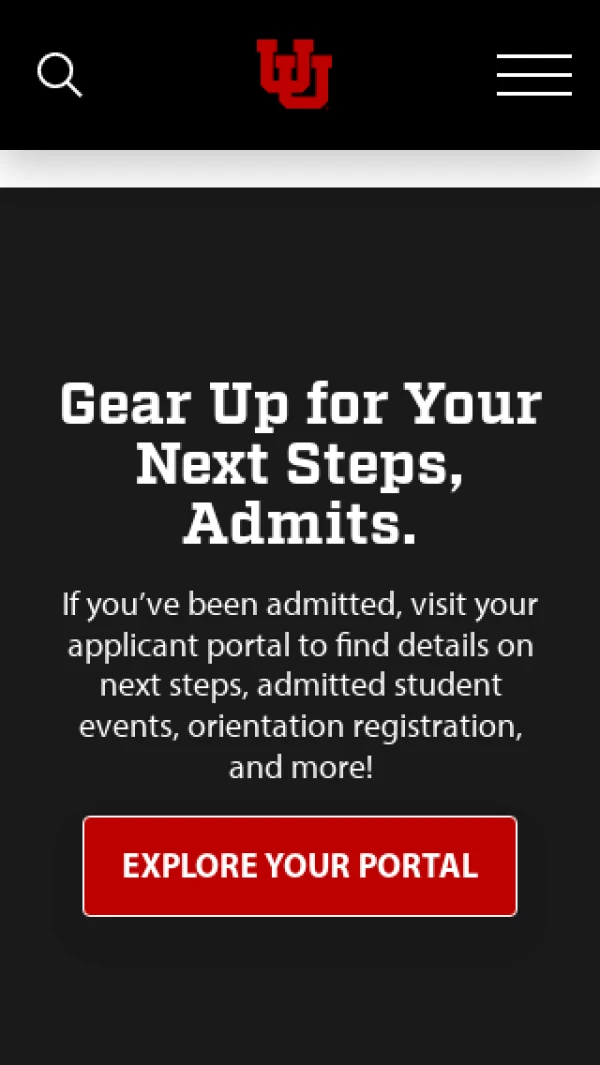Tap the Explore Your Portal button

point(300,866)
